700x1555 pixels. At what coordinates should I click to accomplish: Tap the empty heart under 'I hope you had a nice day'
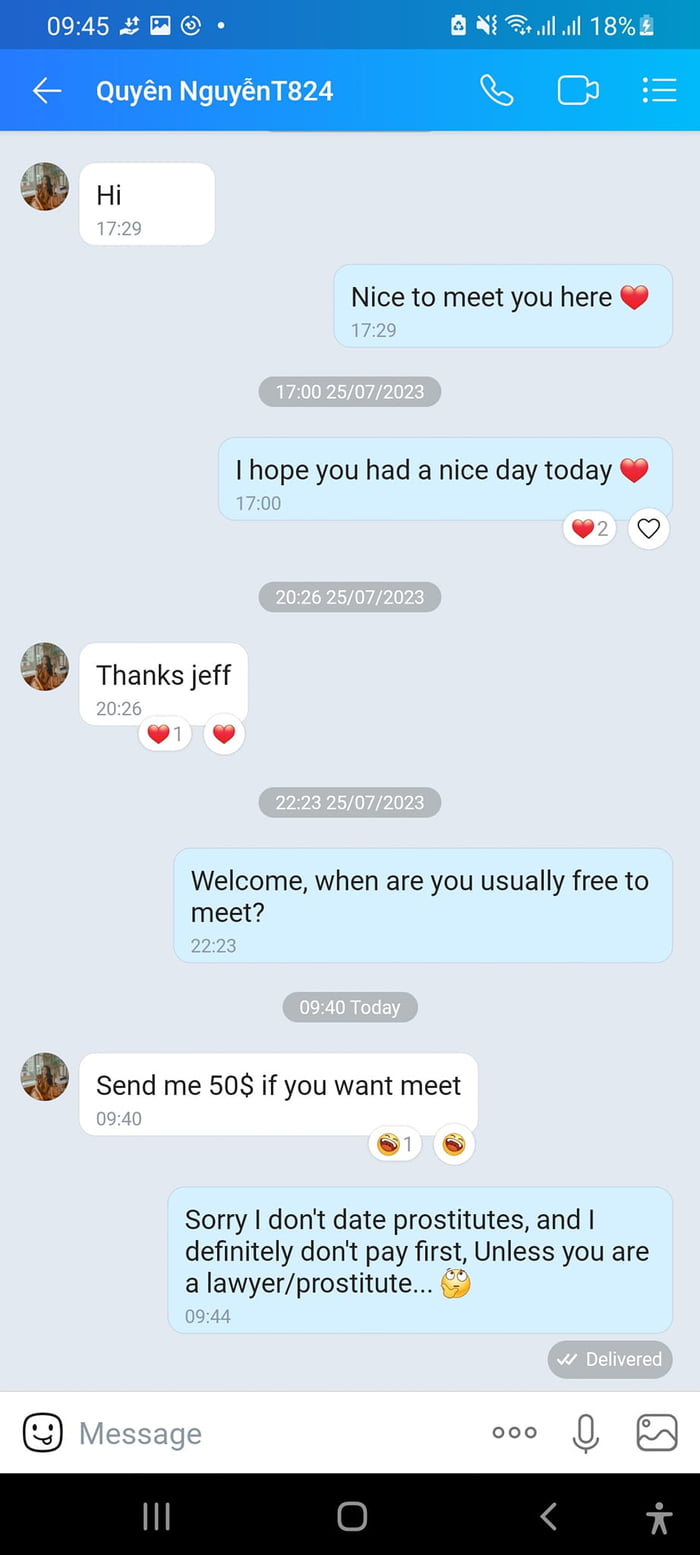click(649, 528)
